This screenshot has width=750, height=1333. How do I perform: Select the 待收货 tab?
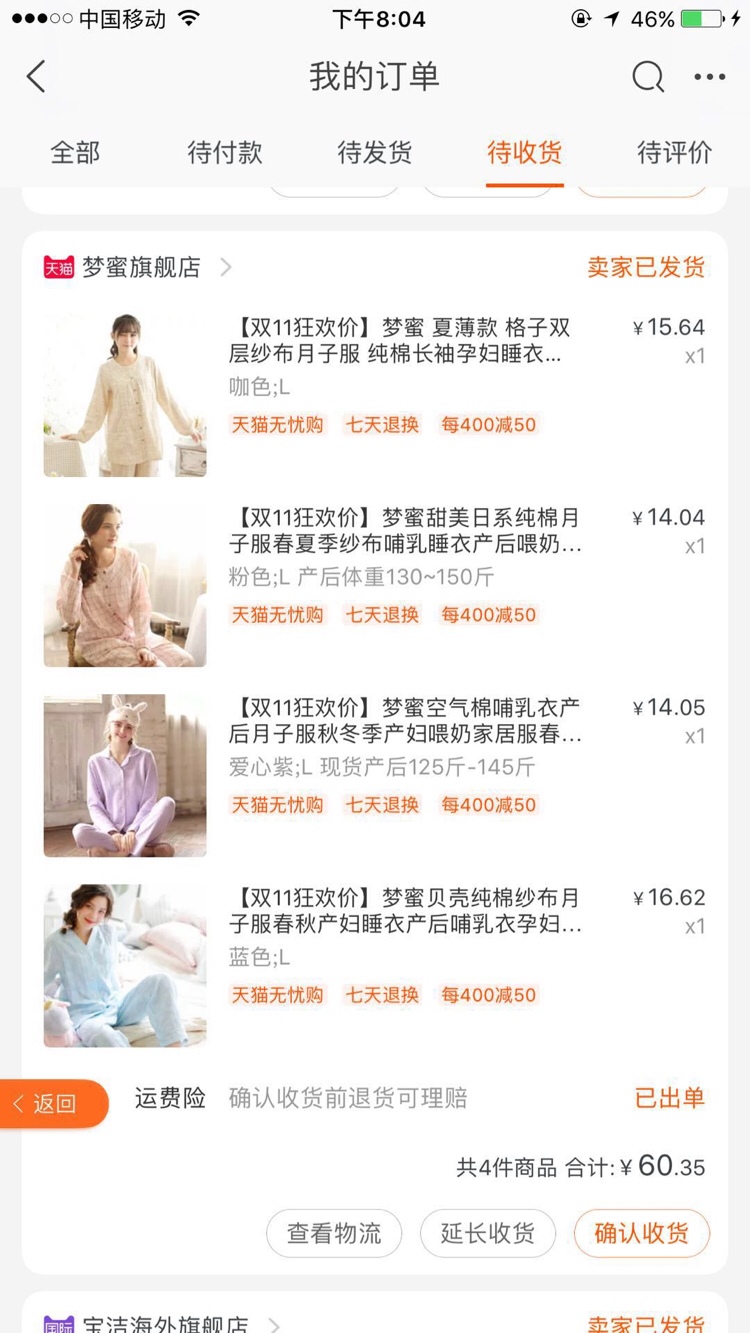525,153
